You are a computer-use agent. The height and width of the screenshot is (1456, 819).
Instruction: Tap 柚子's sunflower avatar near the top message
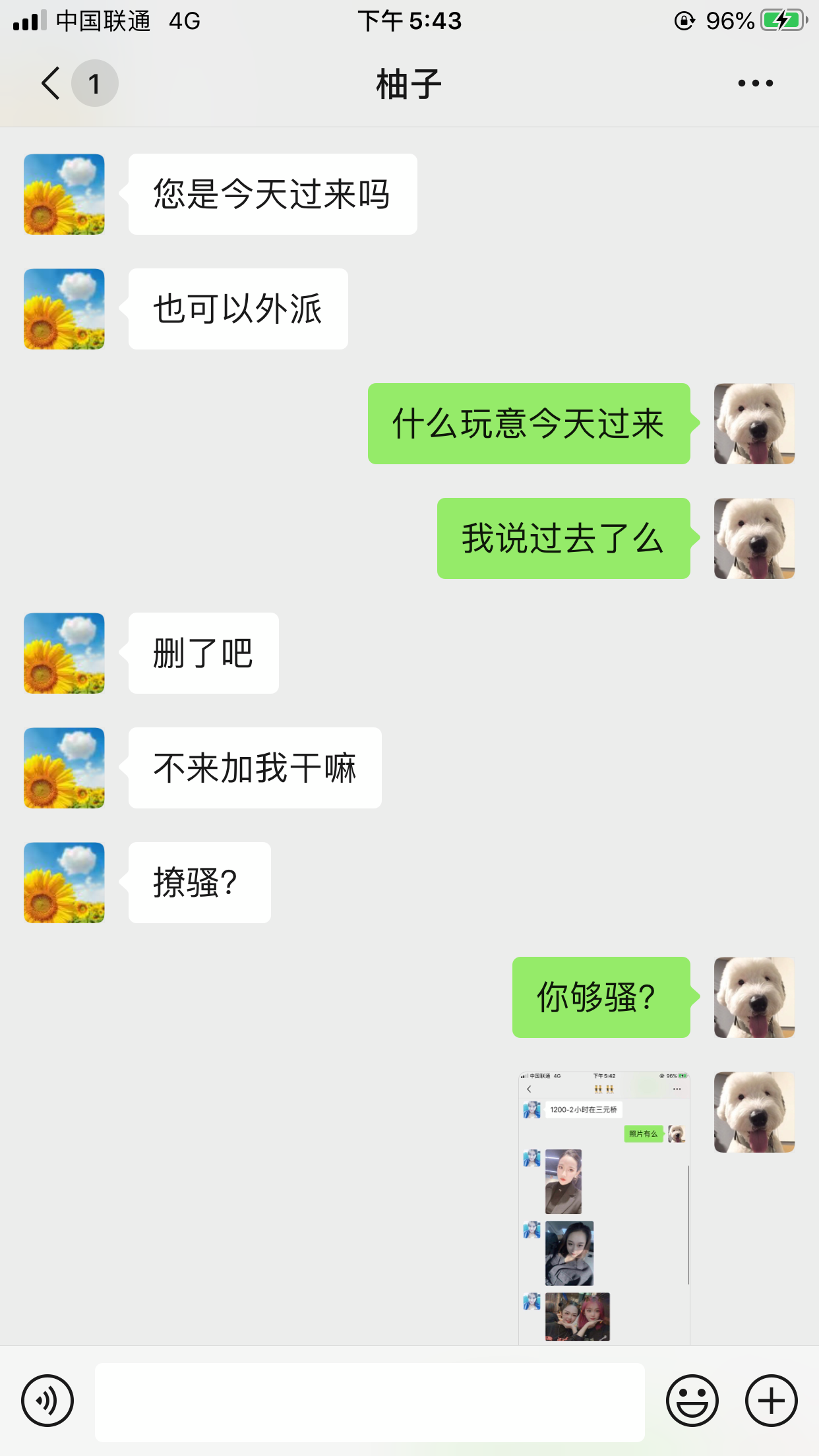pyautogui.click(x=63, y=193)
